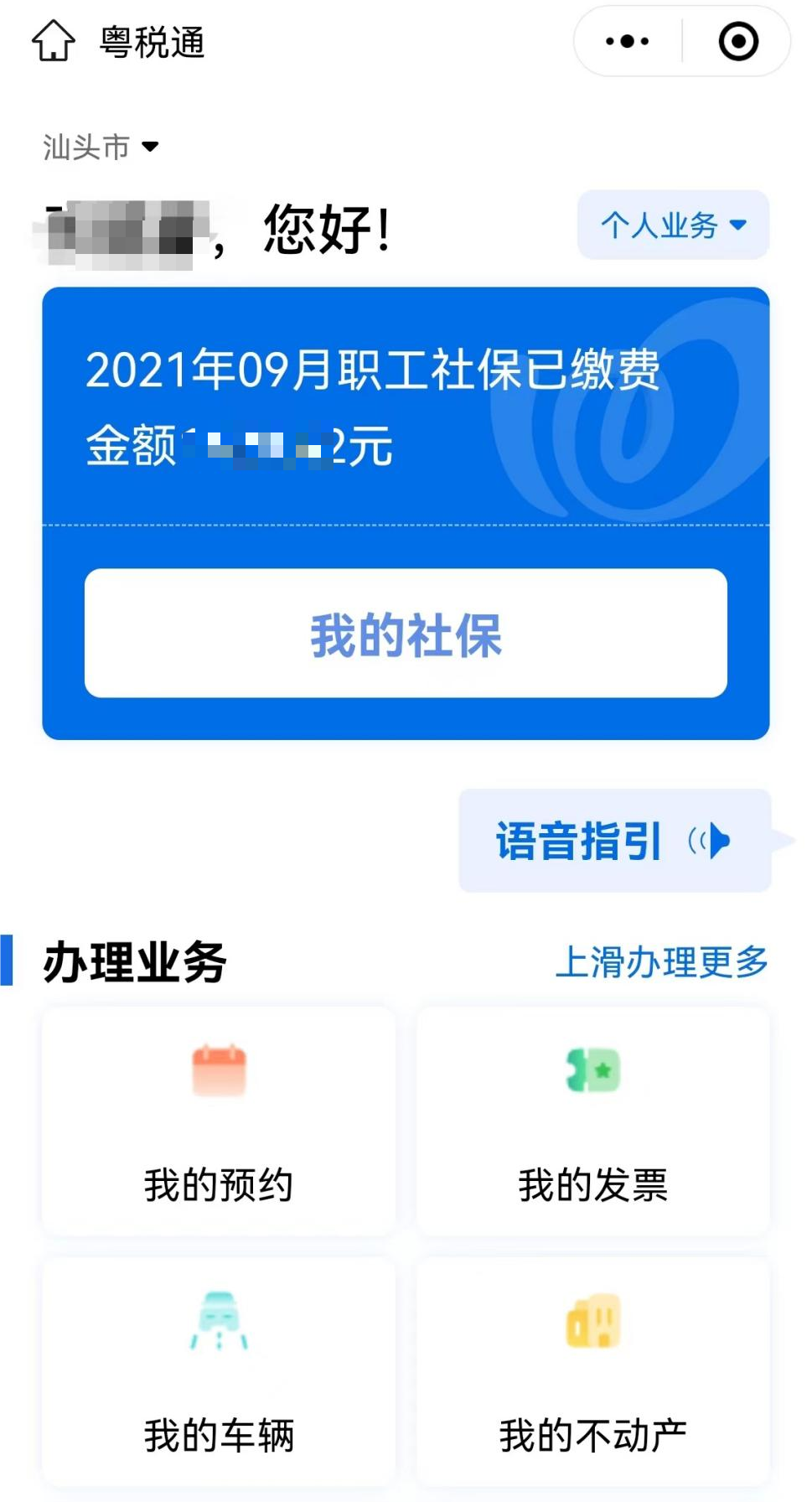View 我的发票 invoices
This screenshot has width=812, height=1502.
pos(592,1121)
